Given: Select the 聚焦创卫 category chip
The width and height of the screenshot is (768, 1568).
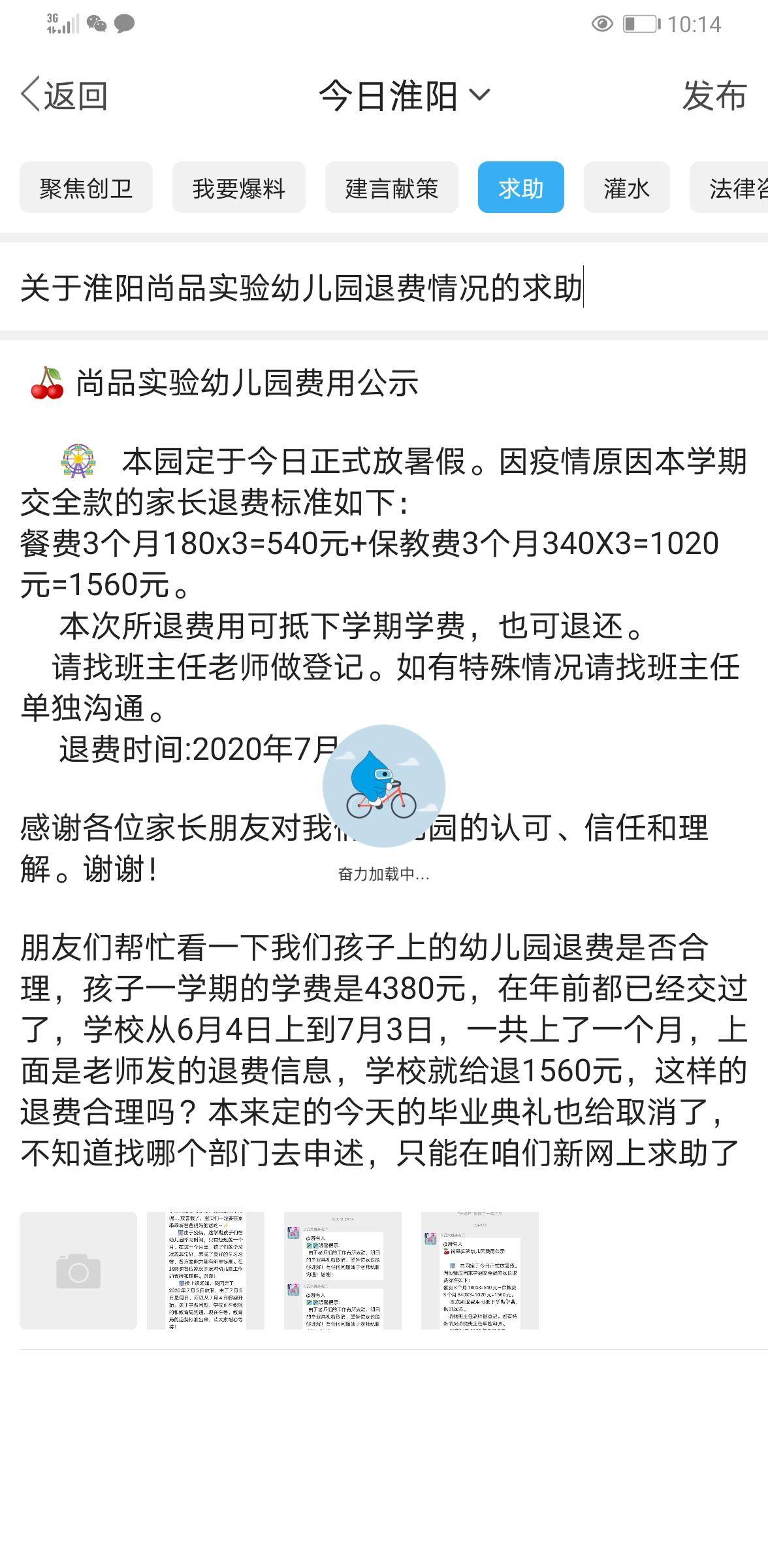Looking at the screenshot, I should pyautogui.click(x=86, y=188).
